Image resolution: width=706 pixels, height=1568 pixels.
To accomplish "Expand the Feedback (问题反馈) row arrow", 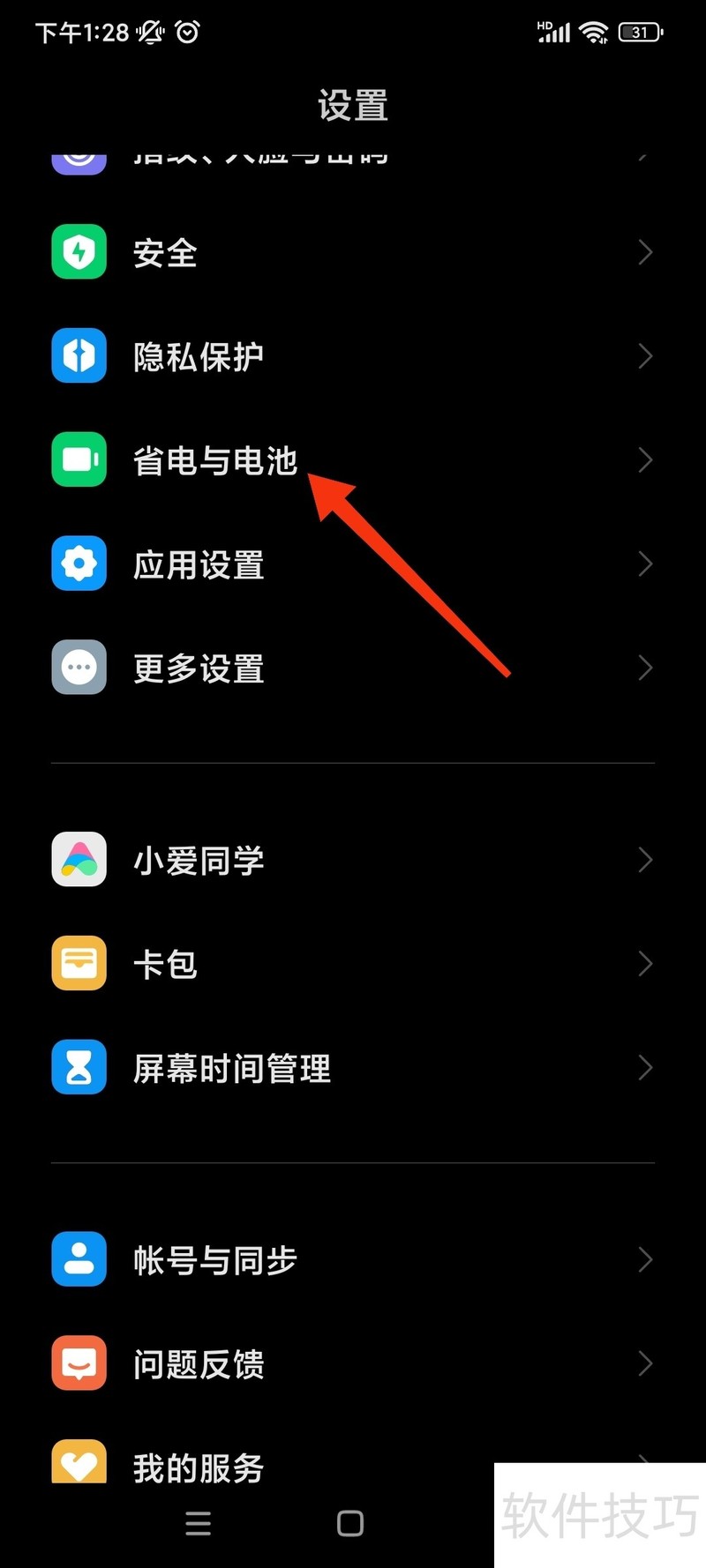I will (644, 1363).
